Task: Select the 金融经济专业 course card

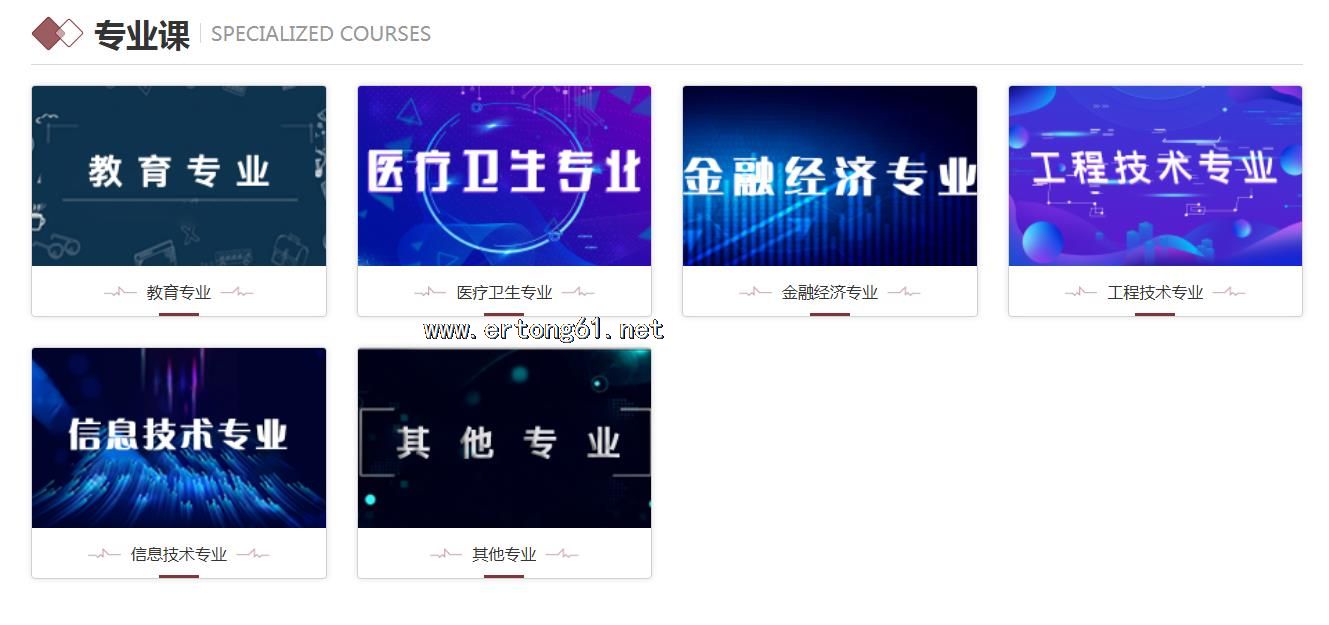Action: (829, 177)
